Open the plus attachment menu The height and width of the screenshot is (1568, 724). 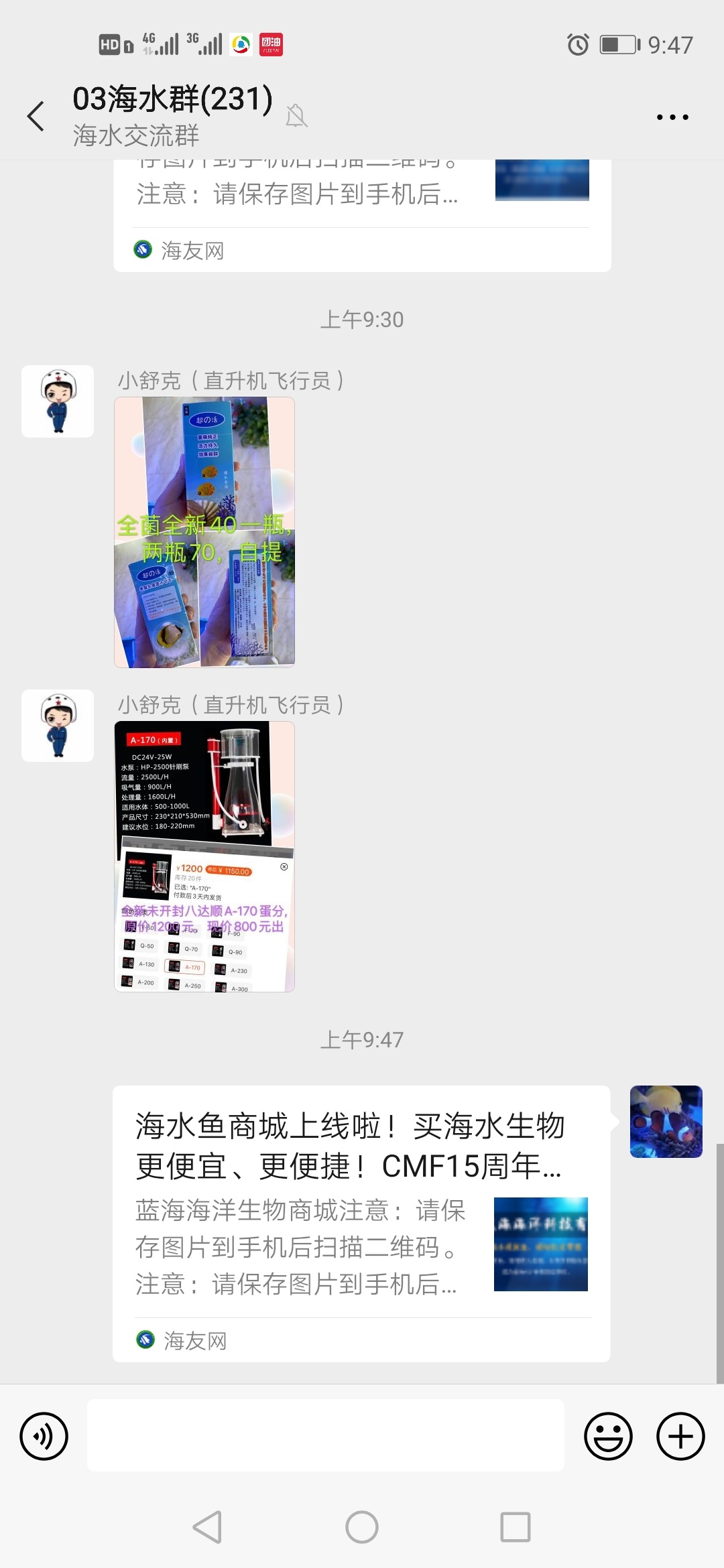tap(680, 1436)
